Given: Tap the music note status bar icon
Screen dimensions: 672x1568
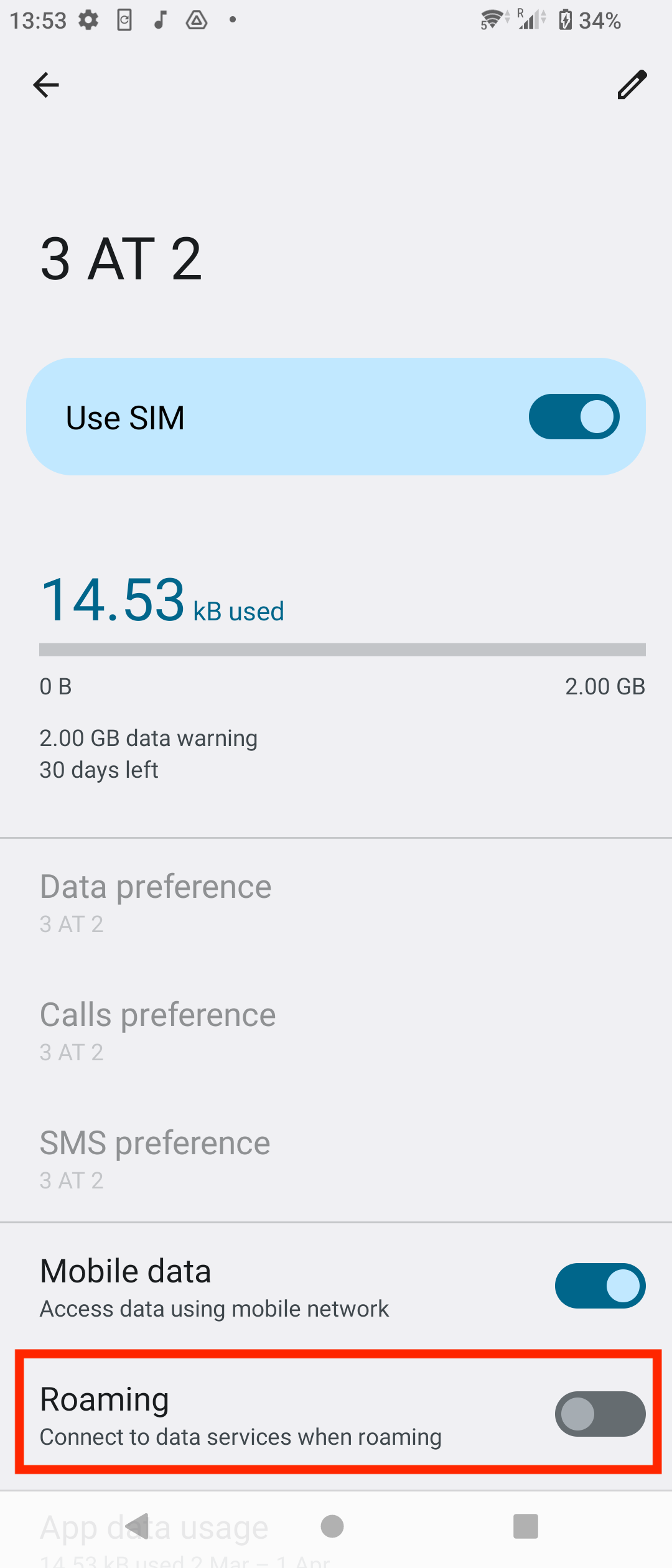Looking at the screenshot, I should (160, 20).
